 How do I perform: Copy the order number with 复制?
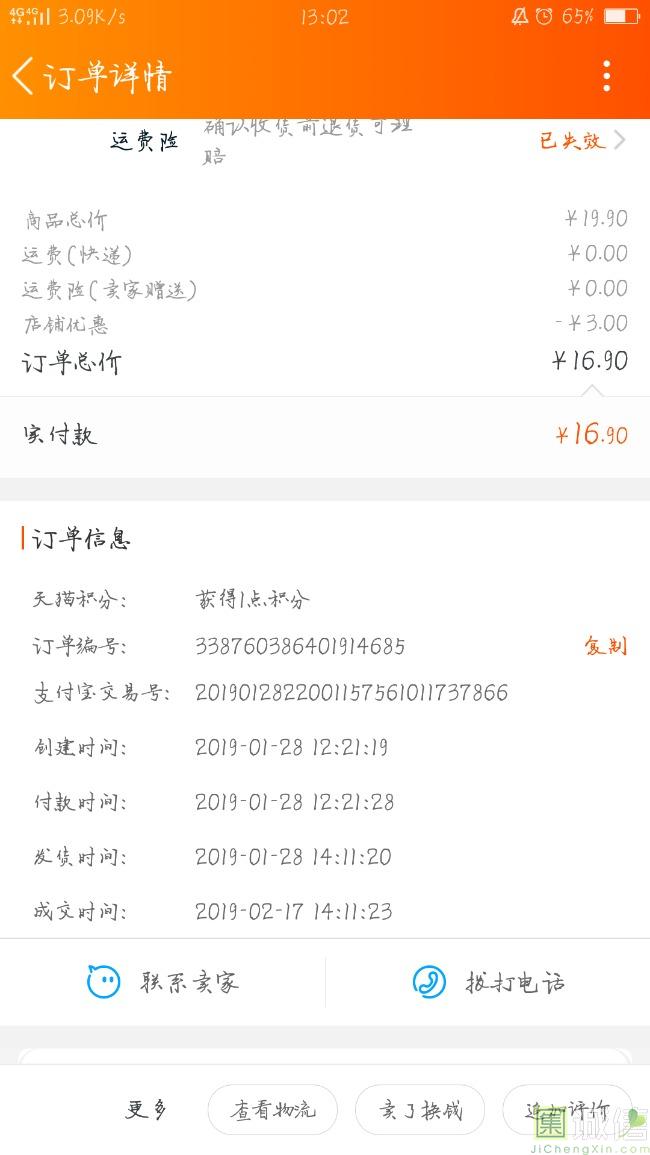pyautogui.click(x=606, y=646)
